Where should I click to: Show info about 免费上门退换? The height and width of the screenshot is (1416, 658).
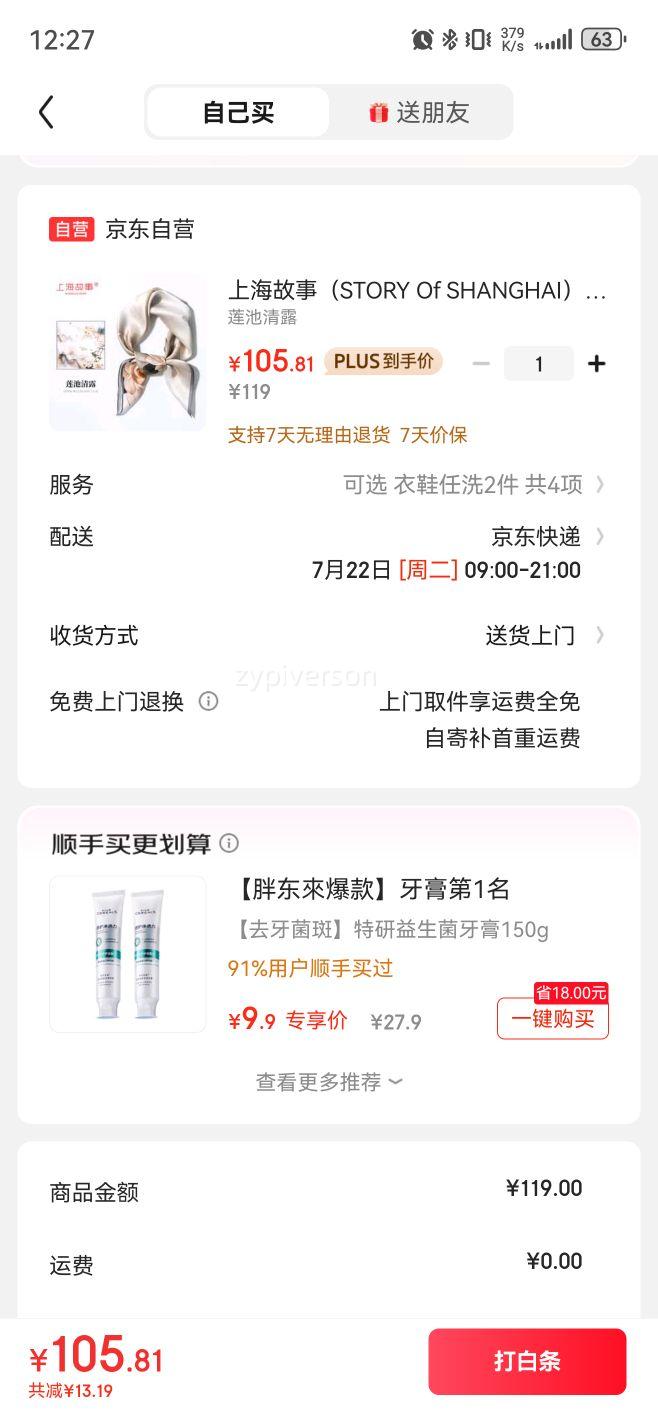pyautogui.click(x=208, y=701)
